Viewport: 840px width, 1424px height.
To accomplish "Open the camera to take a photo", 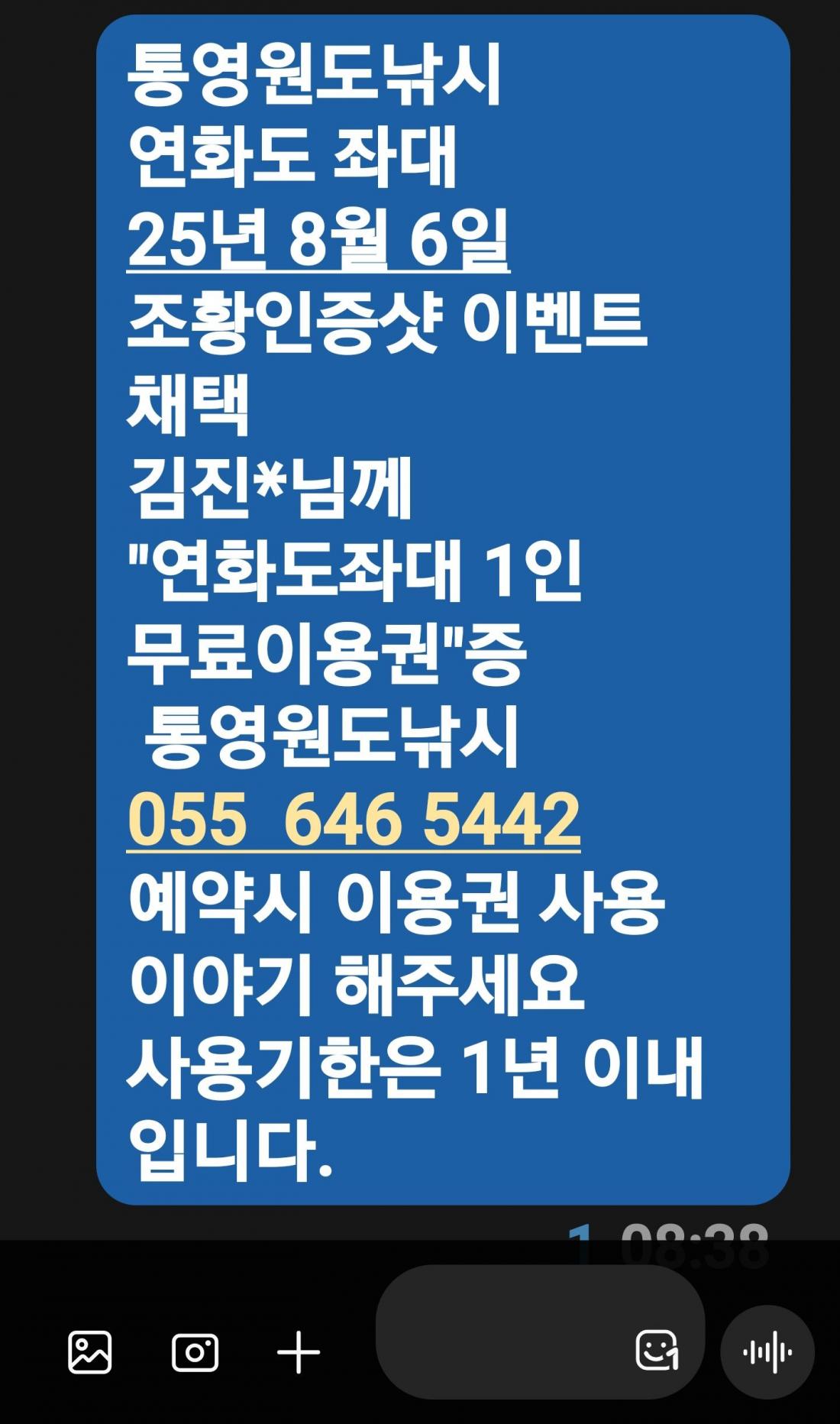I will 195,1352.
